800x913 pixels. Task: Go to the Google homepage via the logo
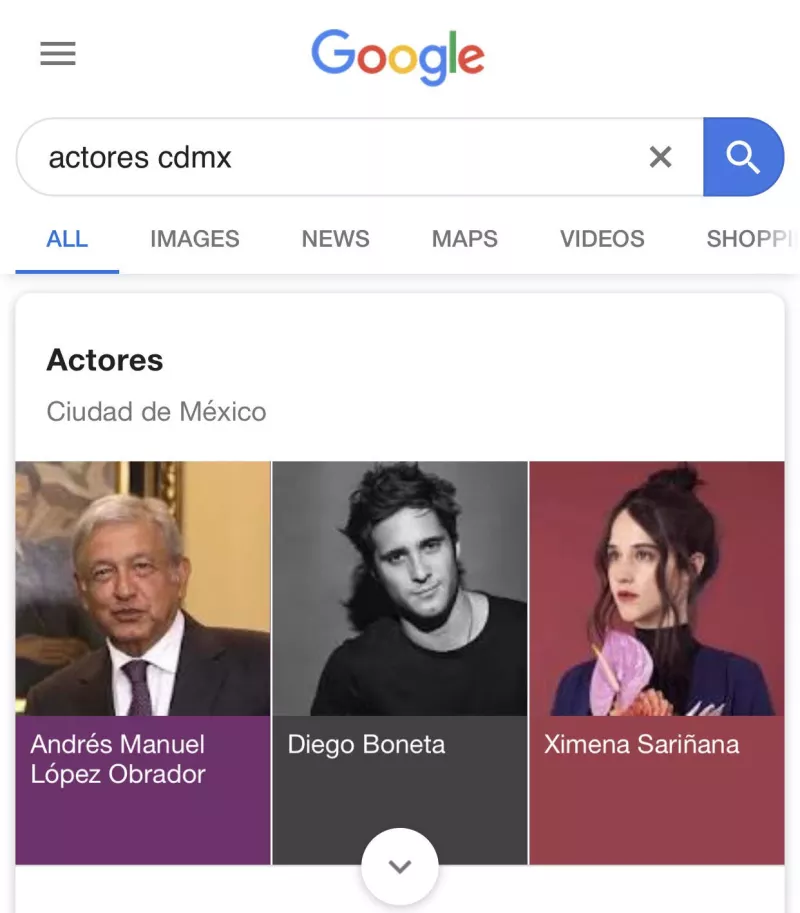click(x=398, y=56)
